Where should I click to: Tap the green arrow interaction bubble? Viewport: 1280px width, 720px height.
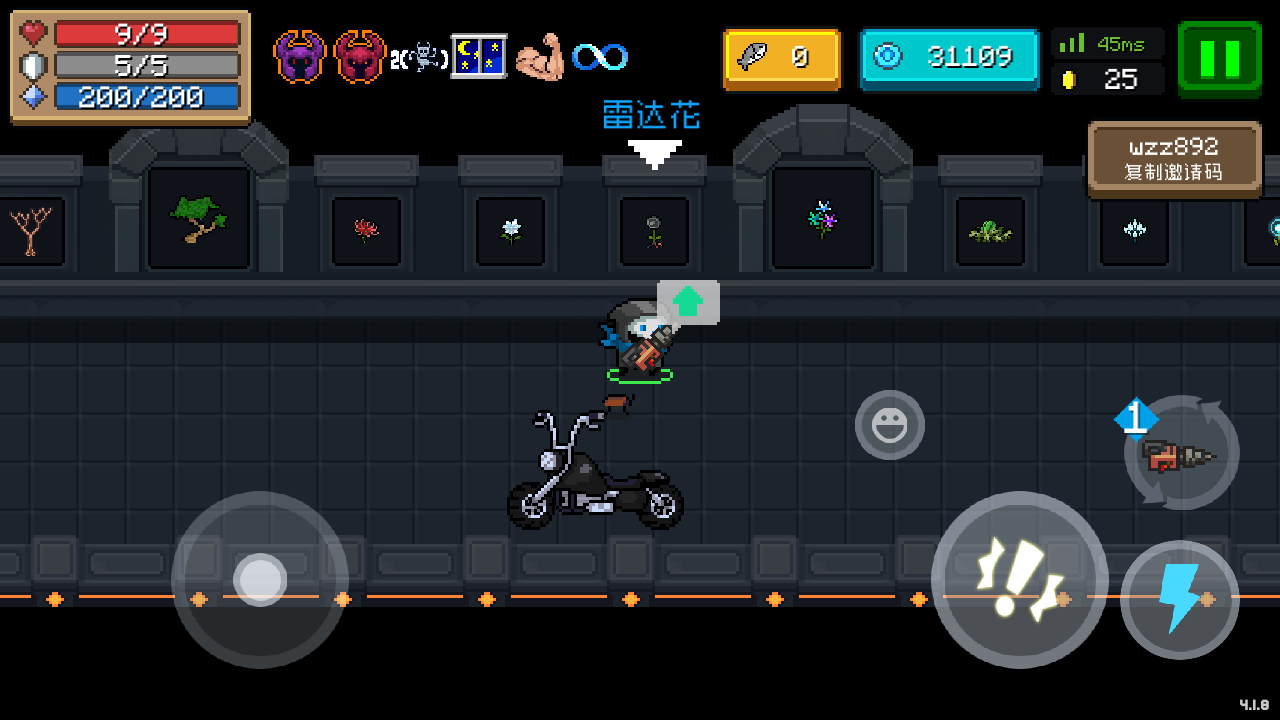point(688,302)
